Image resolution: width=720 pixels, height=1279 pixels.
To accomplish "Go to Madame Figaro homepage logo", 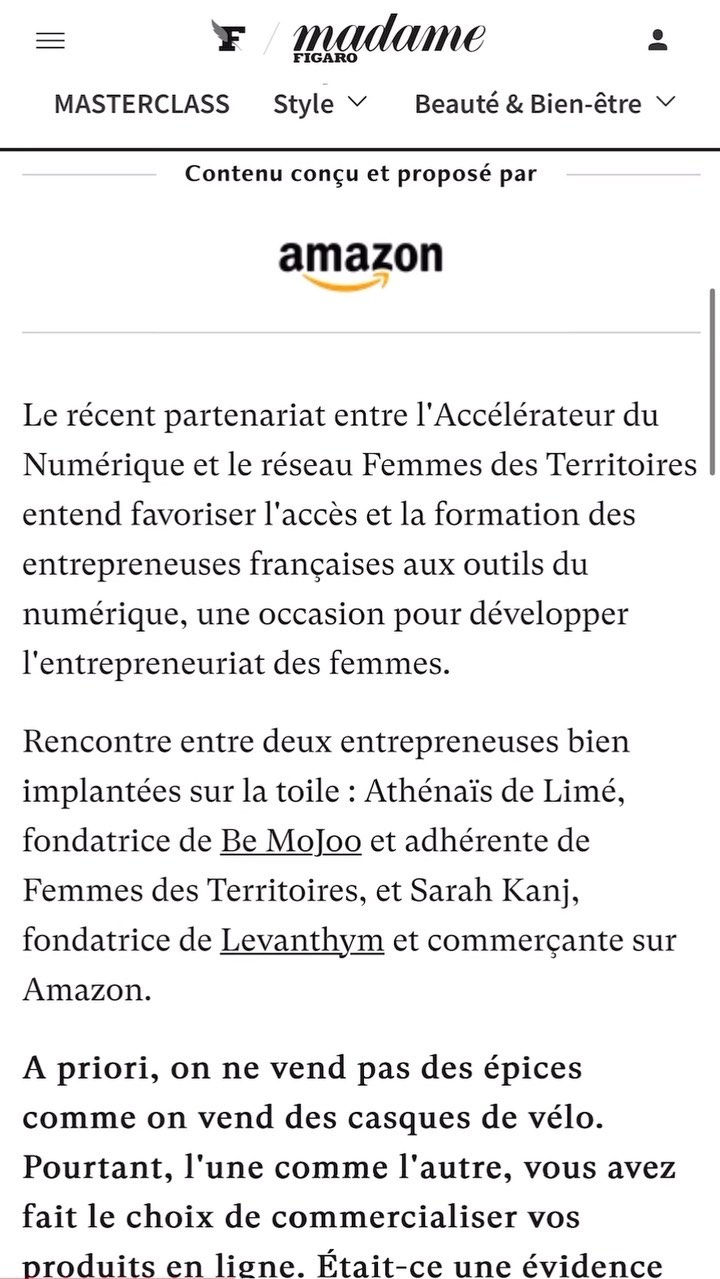I will coord(388,40).
